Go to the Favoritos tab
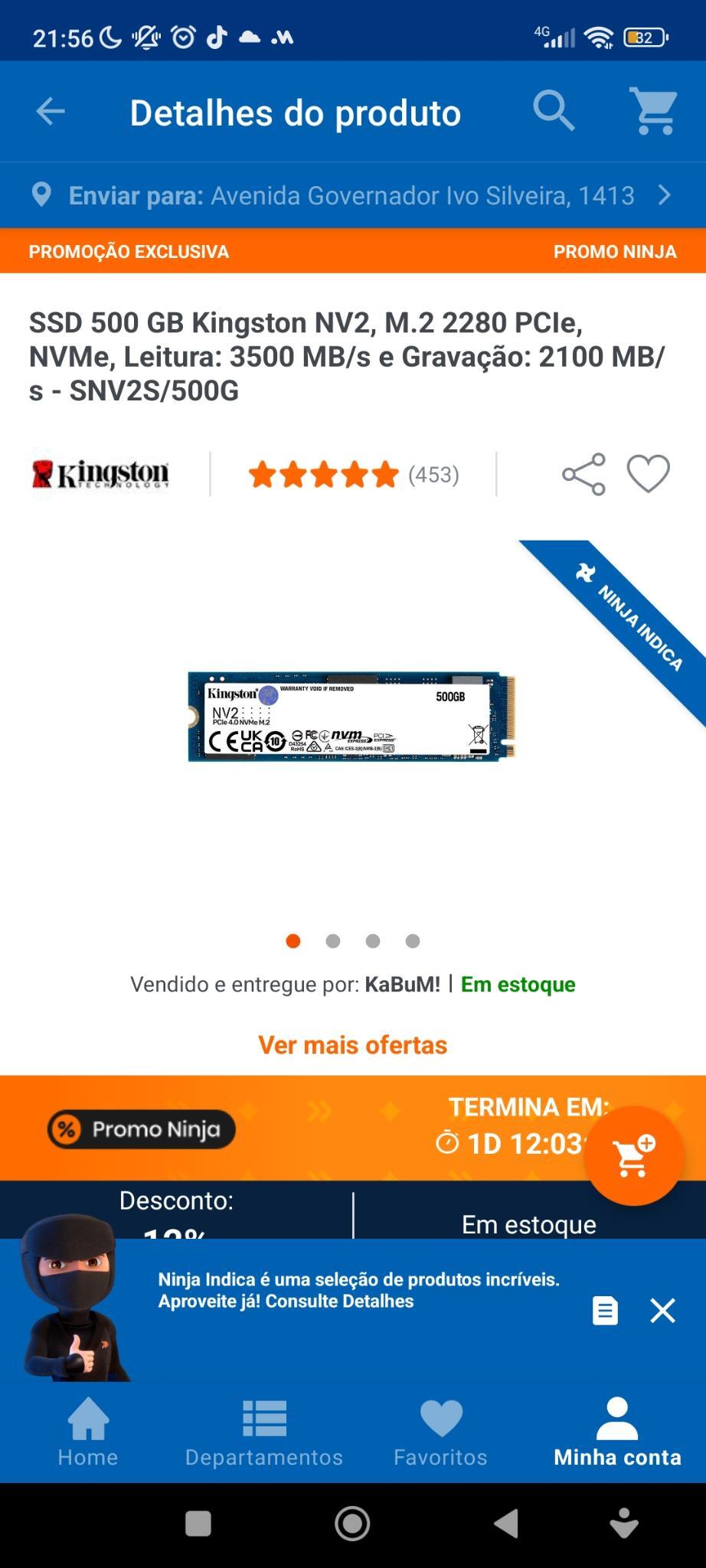The width and height of the screenshot is (706, 1568). click(440, 1432)
